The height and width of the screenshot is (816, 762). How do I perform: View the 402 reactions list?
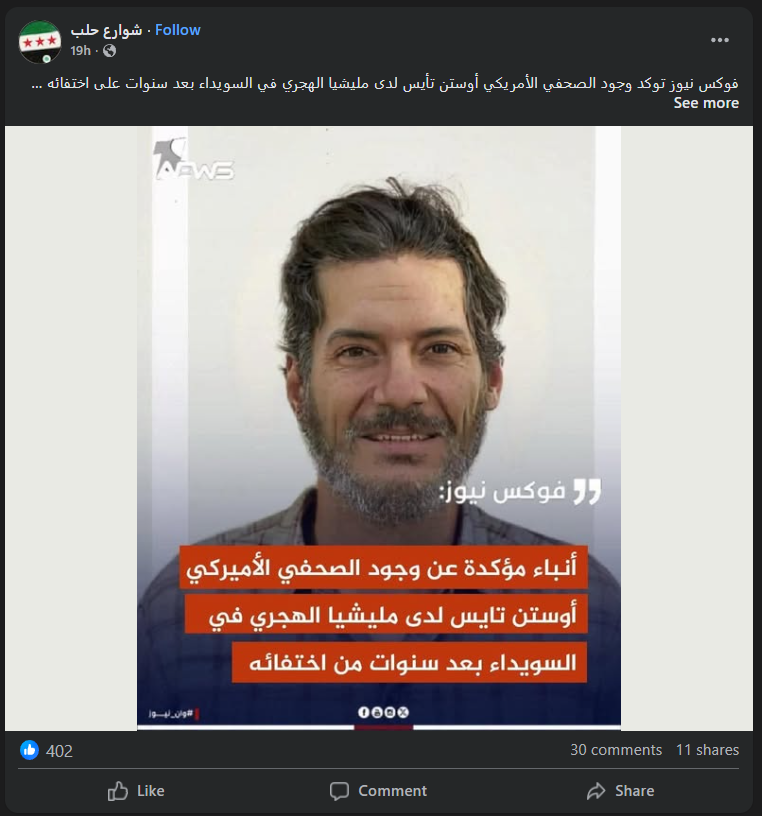[59, 751]
